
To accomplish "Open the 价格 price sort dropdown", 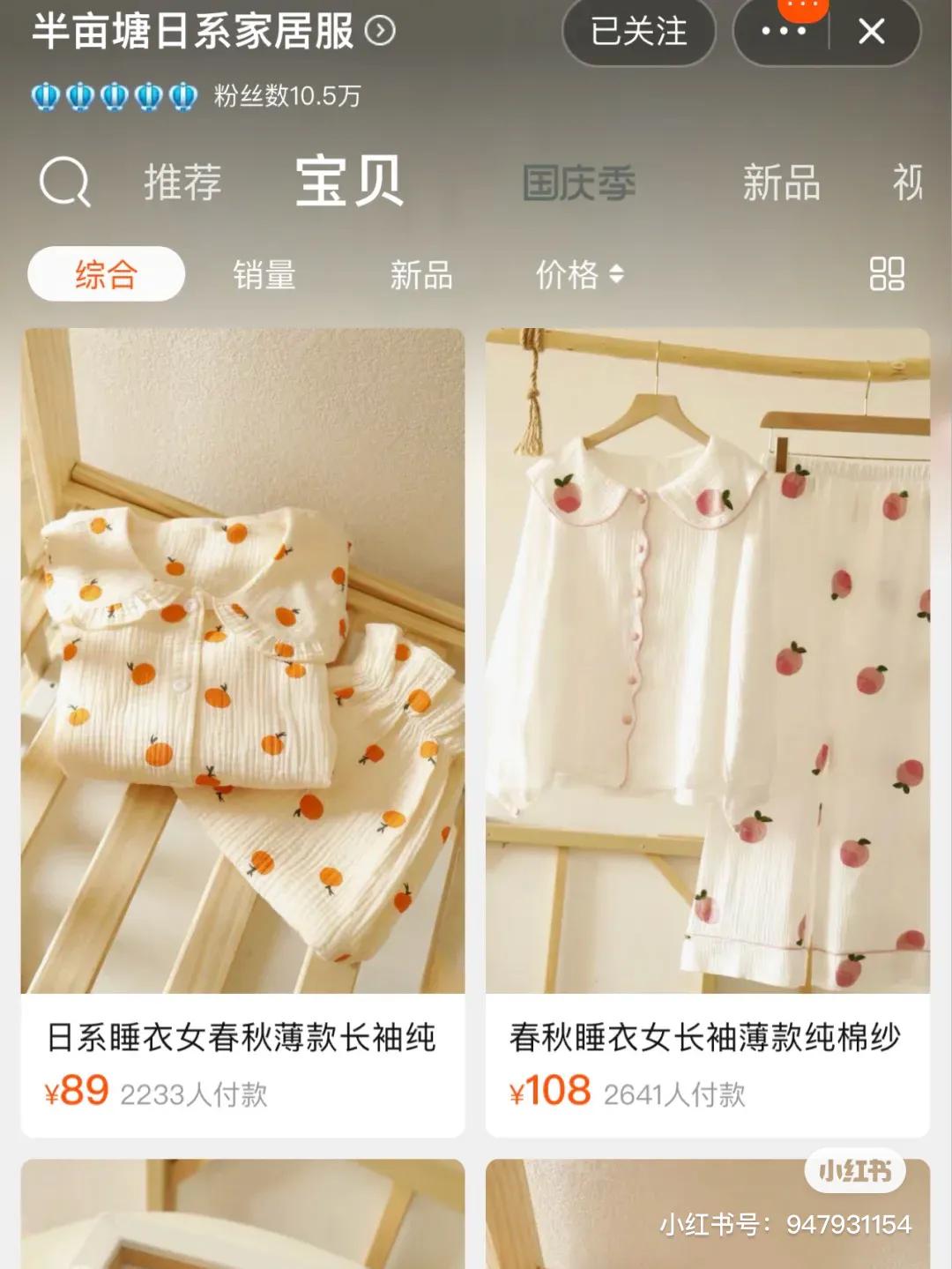I will (x=577, y=276).
